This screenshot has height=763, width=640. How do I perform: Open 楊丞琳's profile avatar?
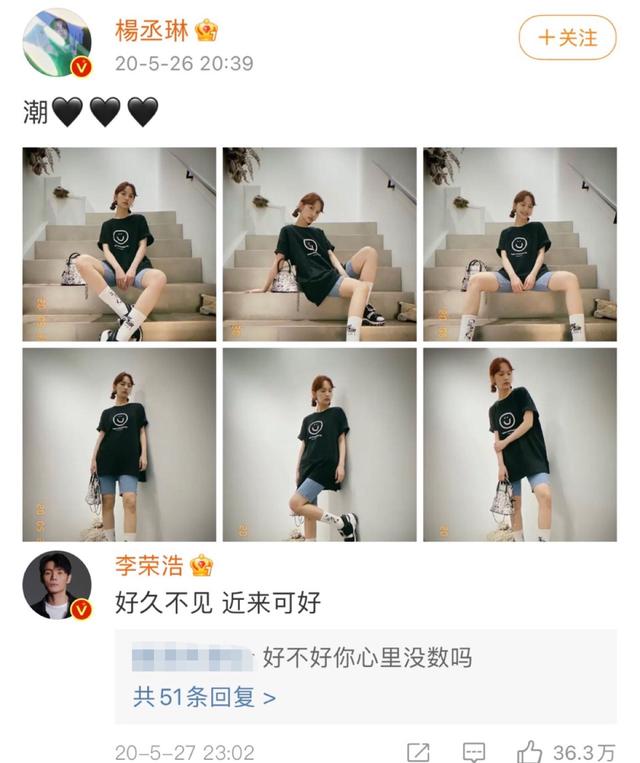57,42
